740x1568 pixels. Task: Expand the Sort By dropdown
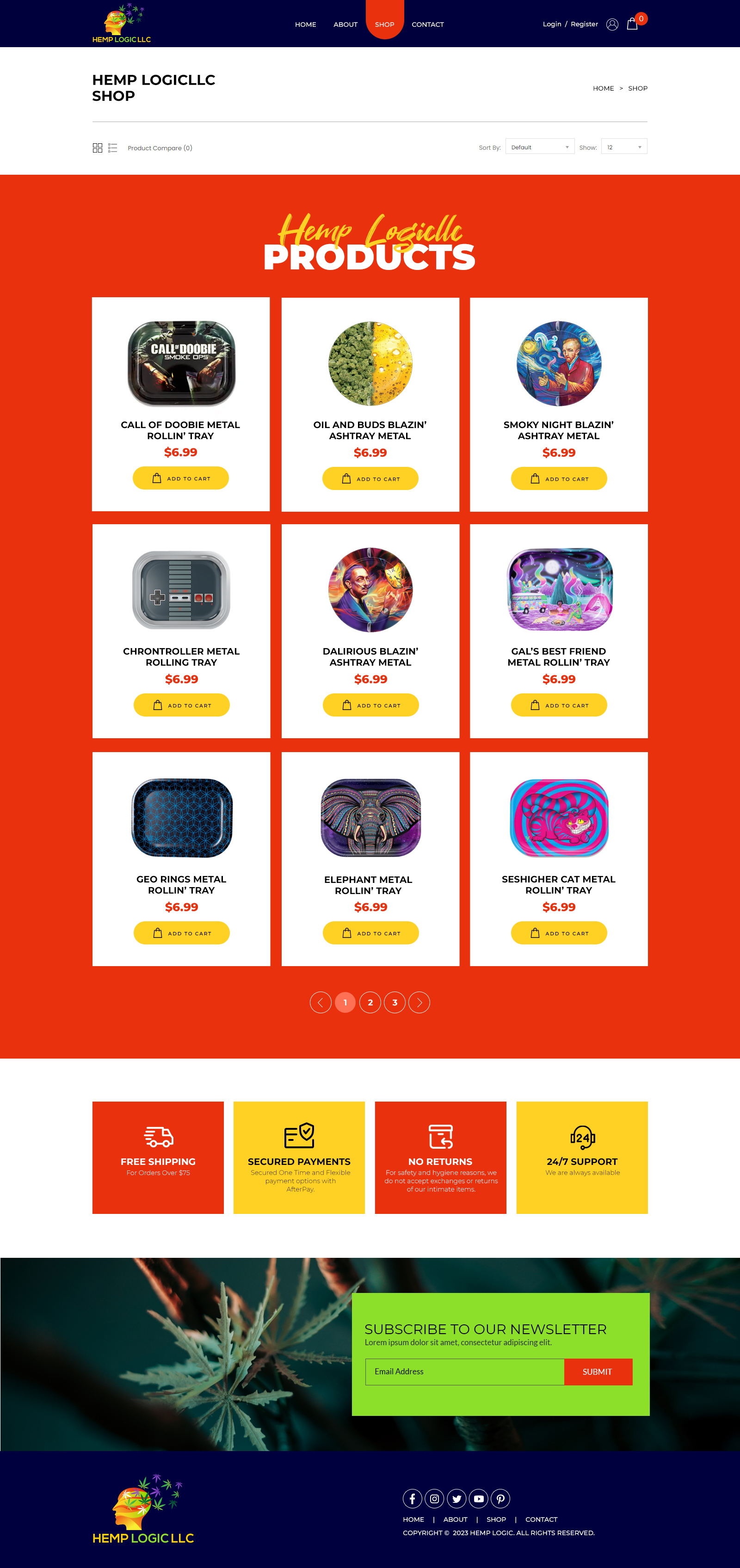pyautogui.click(x=540, y=147)
